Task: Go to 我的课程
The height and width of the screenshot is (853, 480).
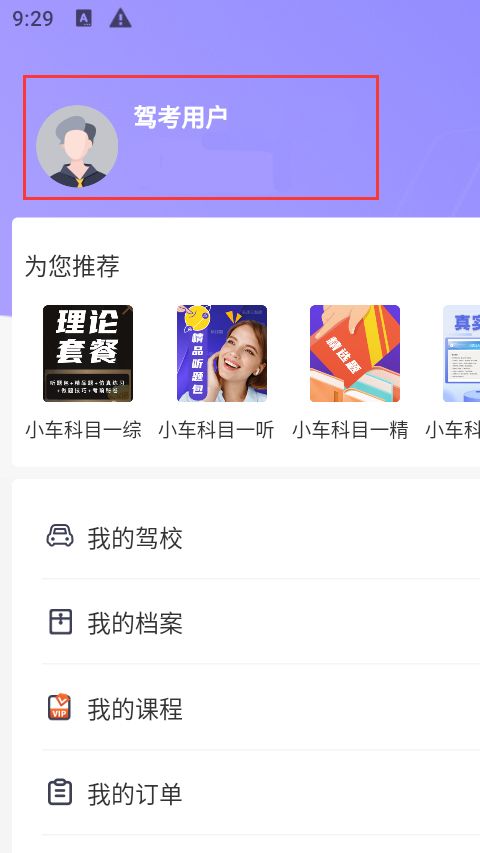Action: click(261, 708)
